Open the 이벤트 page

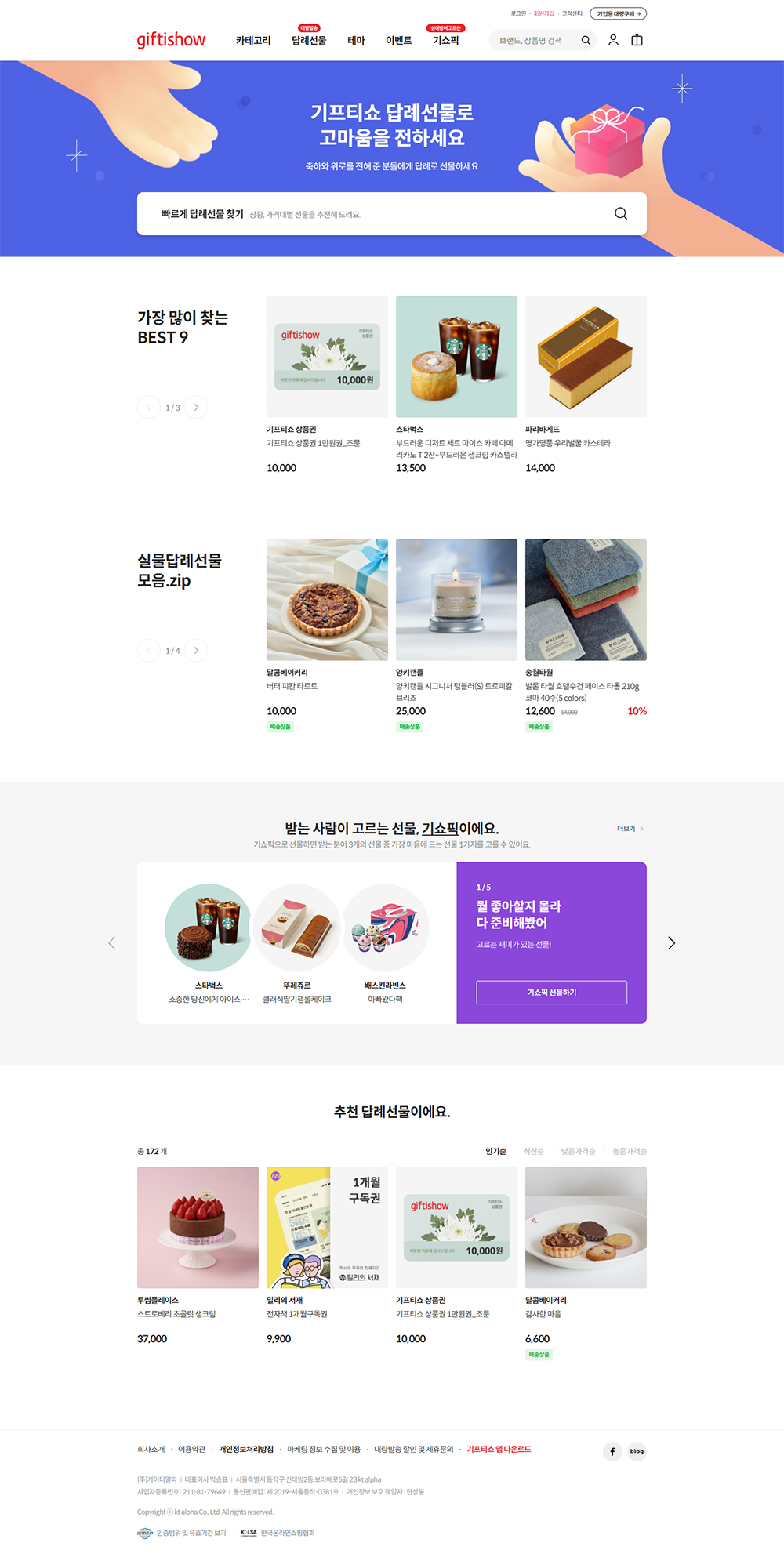(x=398, y=41)
